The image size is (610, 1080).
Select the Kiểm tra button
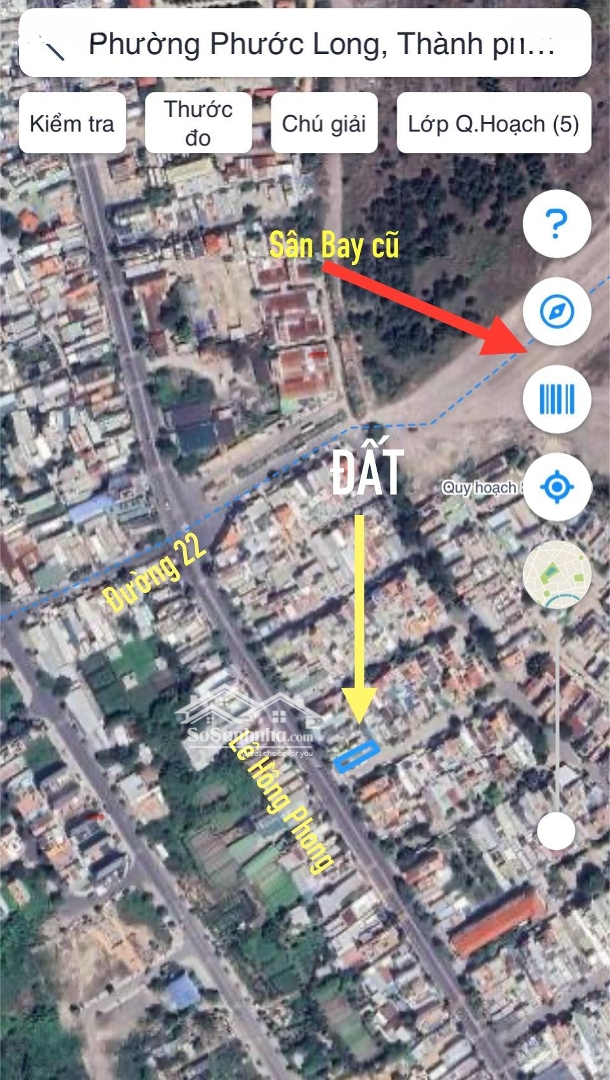[x=72, y=124]
